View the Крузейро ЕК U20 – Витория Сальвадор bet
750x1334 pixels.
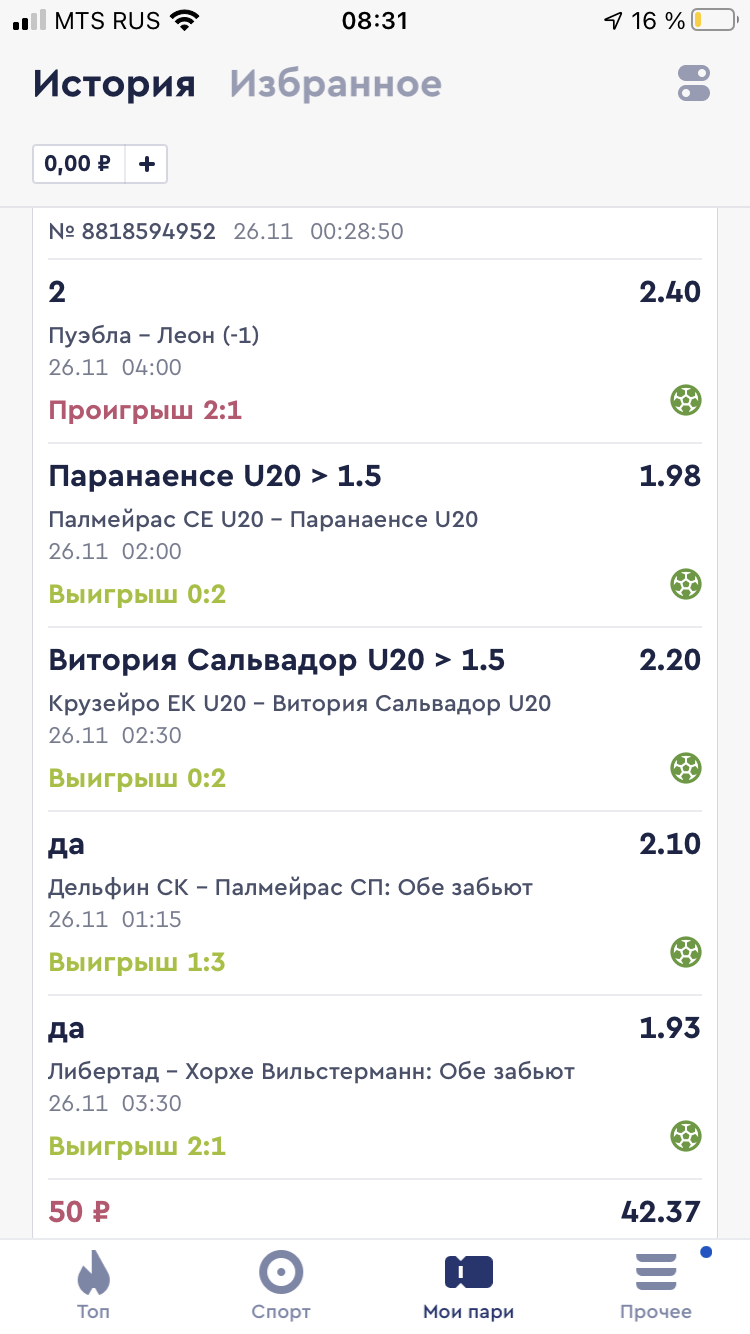(374, 718)
